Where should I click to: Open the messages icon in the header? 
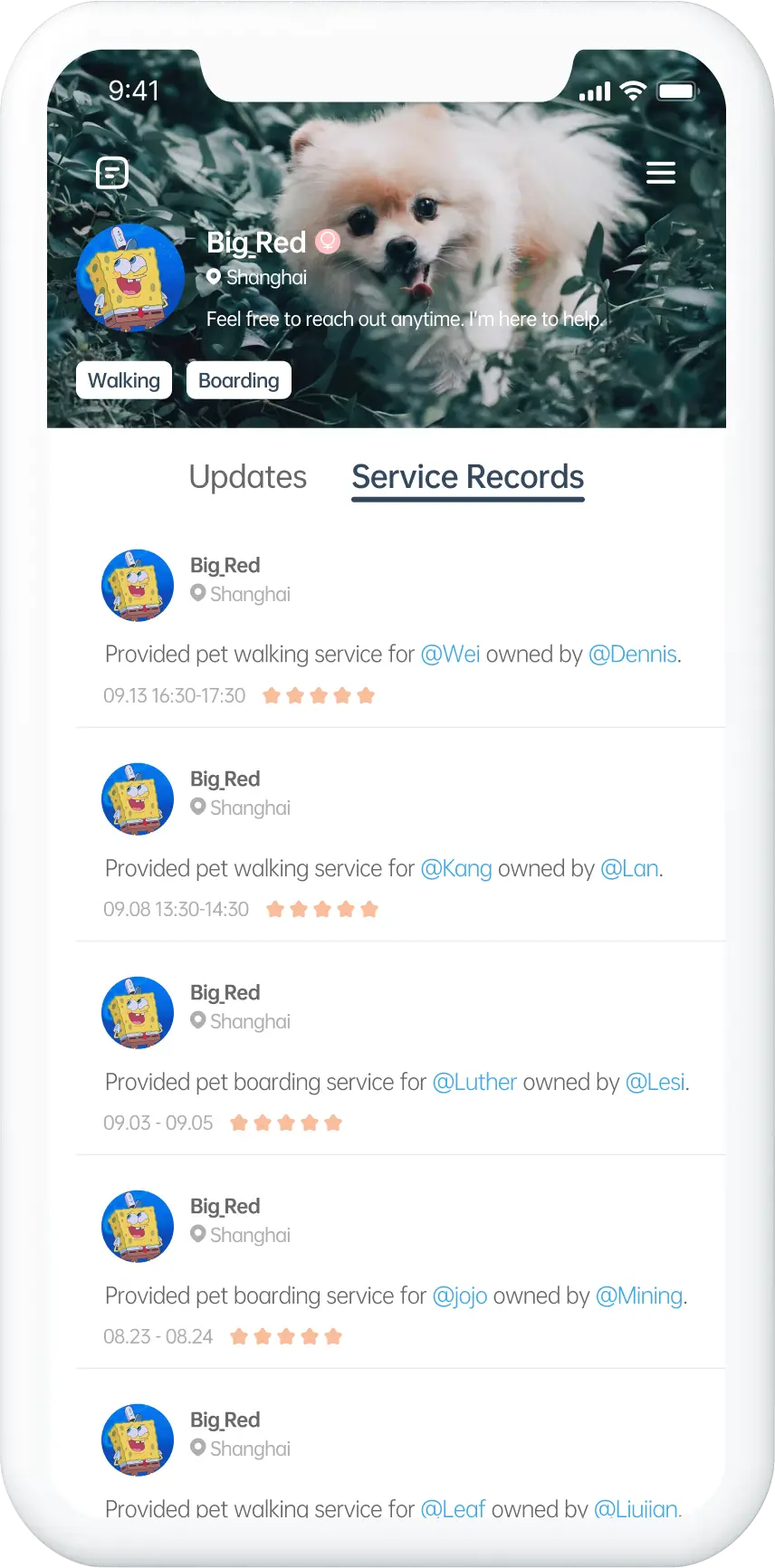point(112,173)
